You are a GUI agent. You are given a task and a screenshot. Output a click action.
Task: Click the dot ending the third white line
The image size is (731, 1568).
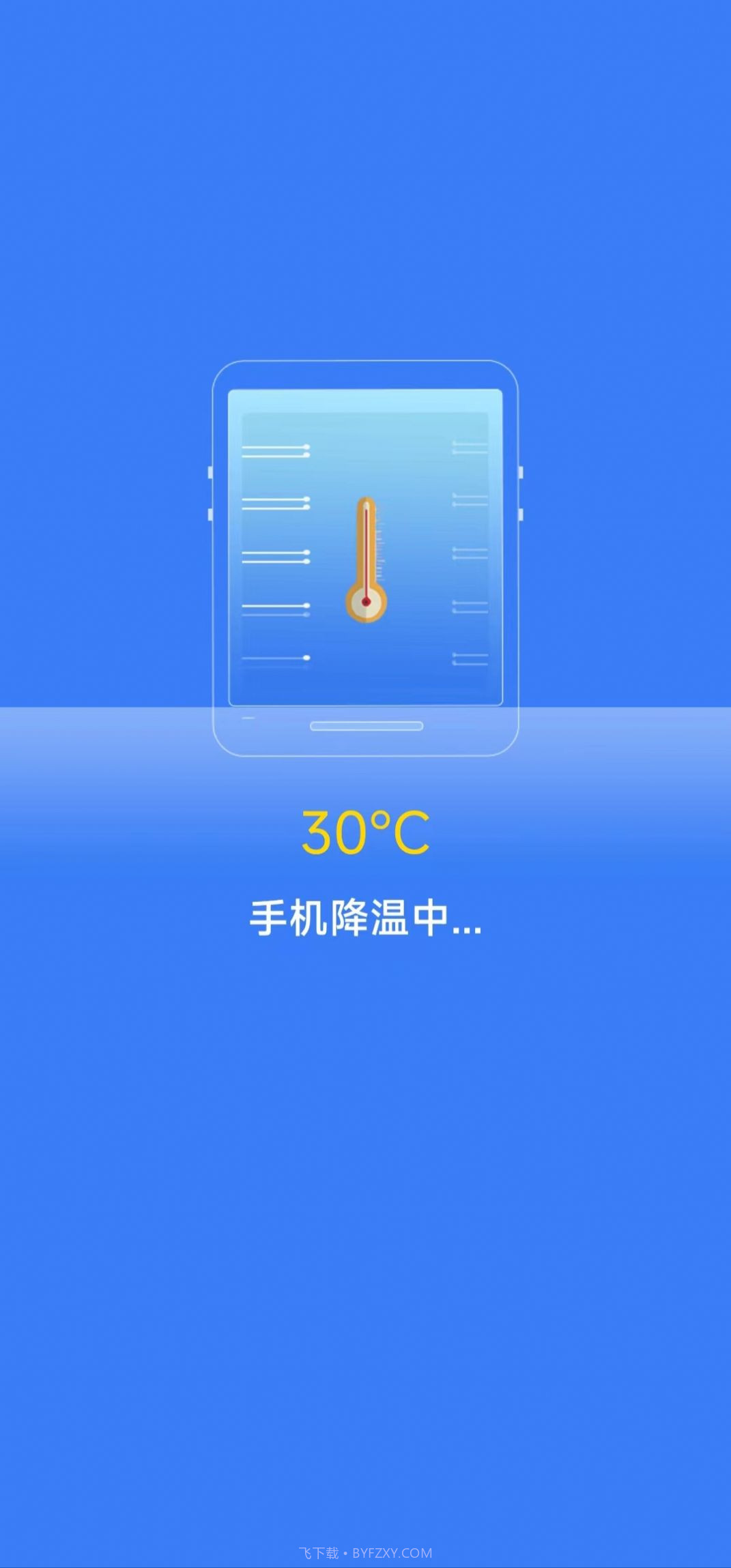(x=307, y=553)
